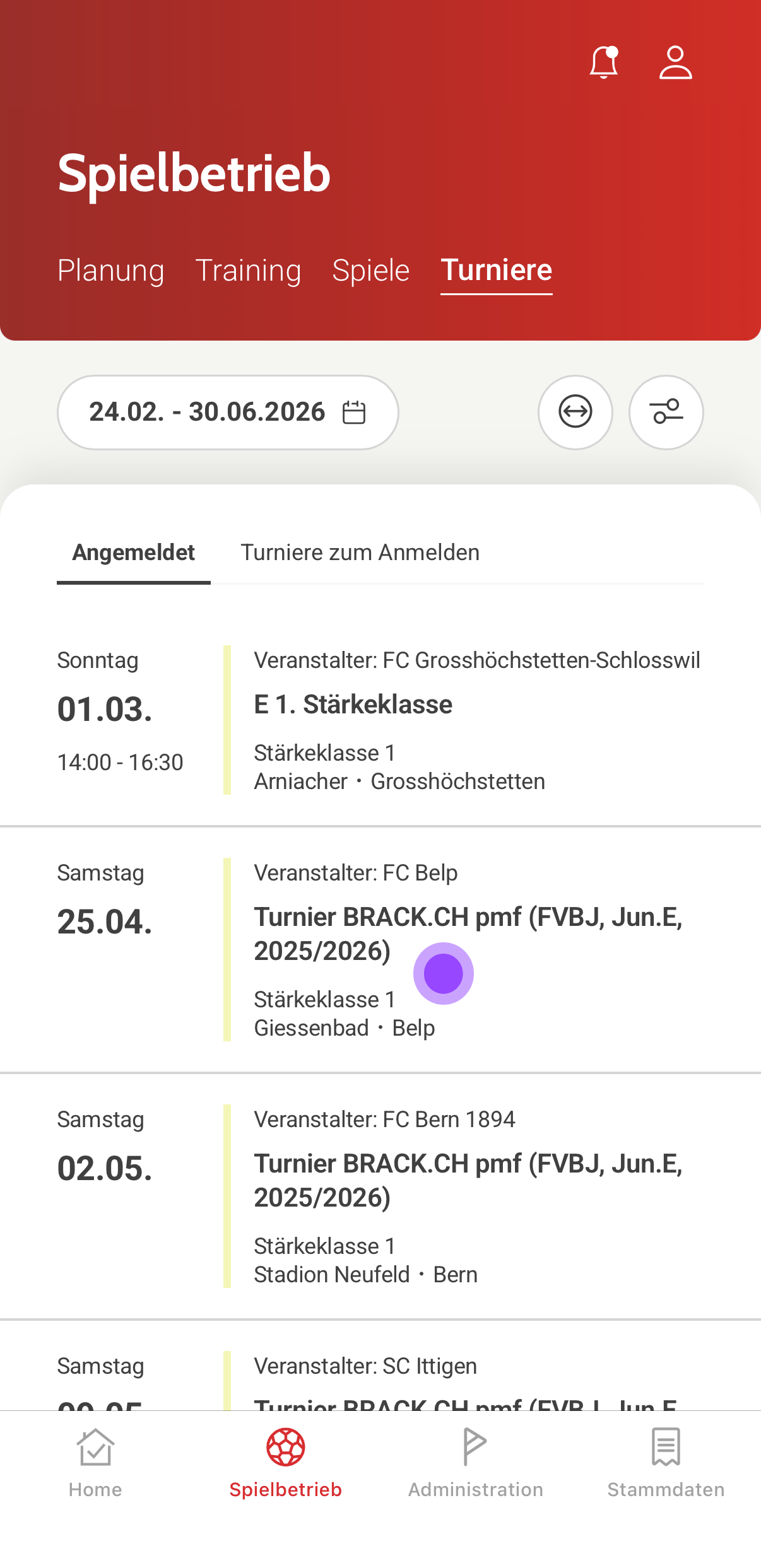761x1568 pixels.
Task: Open the notifications bell
Action: click(x=604, y=62)
